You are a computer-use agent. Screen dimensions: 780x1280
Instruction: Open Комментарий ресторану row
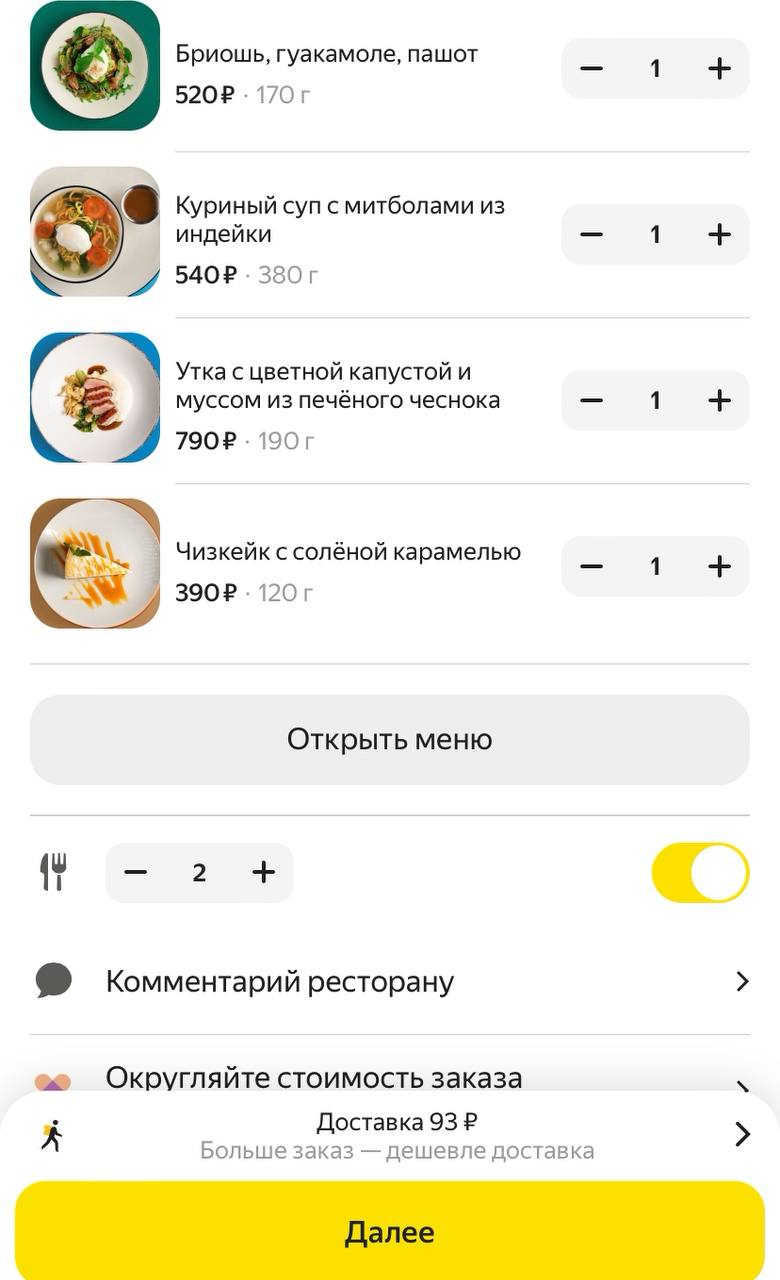pyautogui.click(x=390, y=982)
